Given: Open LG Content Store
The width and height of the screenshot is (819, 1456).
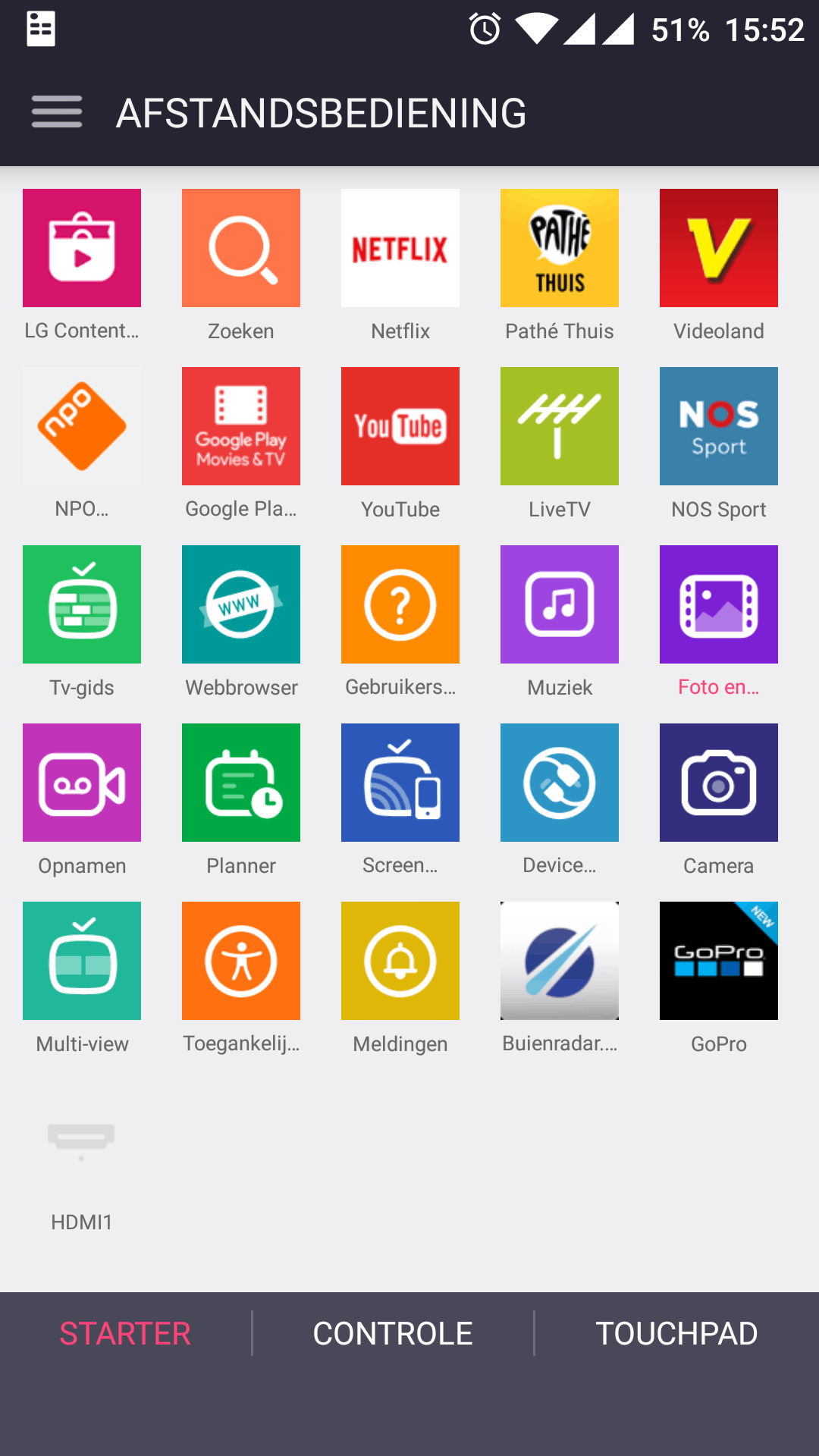Looking at the screenshot, I should click(82, 248).
